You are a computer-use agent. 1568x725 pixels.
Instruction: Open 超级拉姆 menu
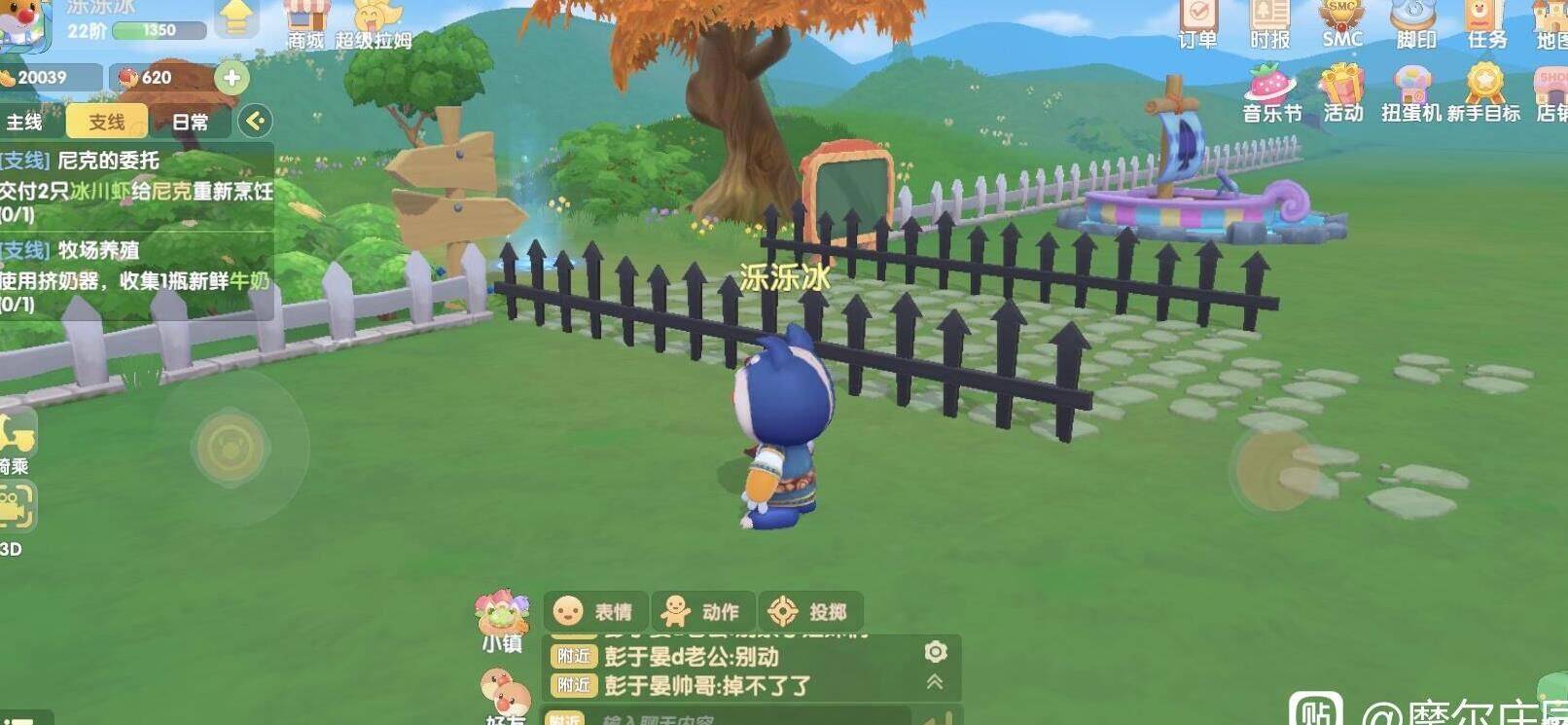(374, 23)
